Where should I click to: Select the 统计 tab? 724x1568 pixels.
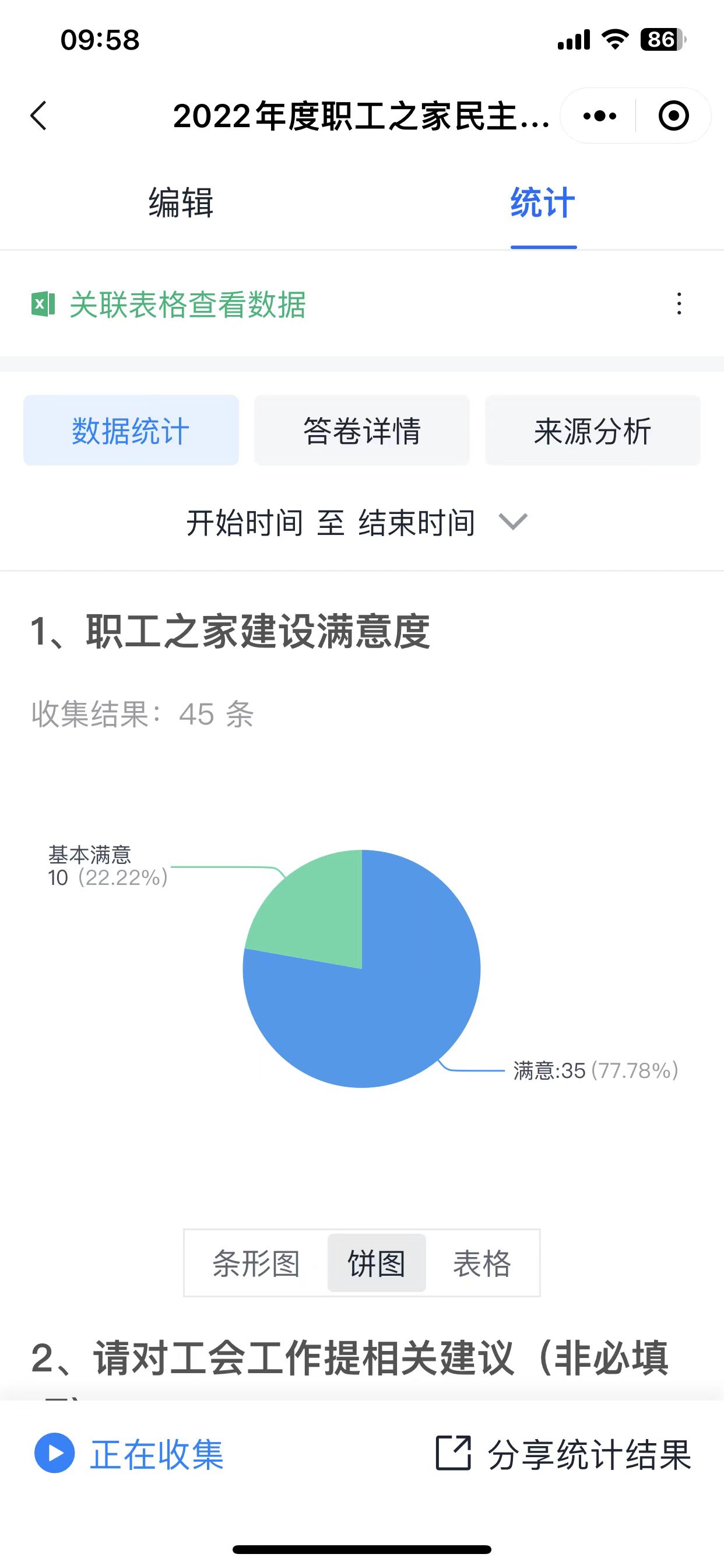click(x=543, y=202)
